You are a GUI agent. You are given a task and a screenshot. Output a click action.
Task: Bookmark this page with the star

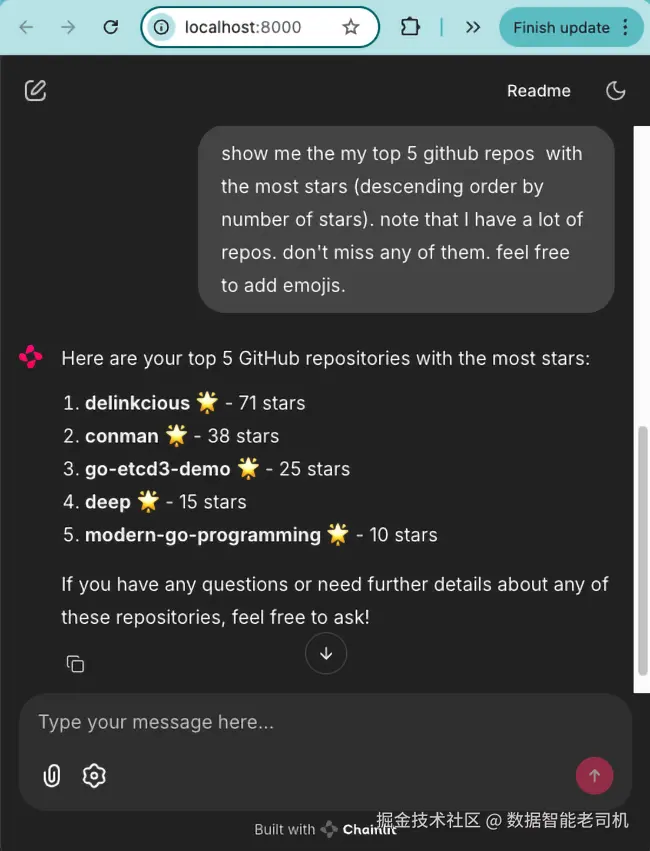click(x=351, y=27)
